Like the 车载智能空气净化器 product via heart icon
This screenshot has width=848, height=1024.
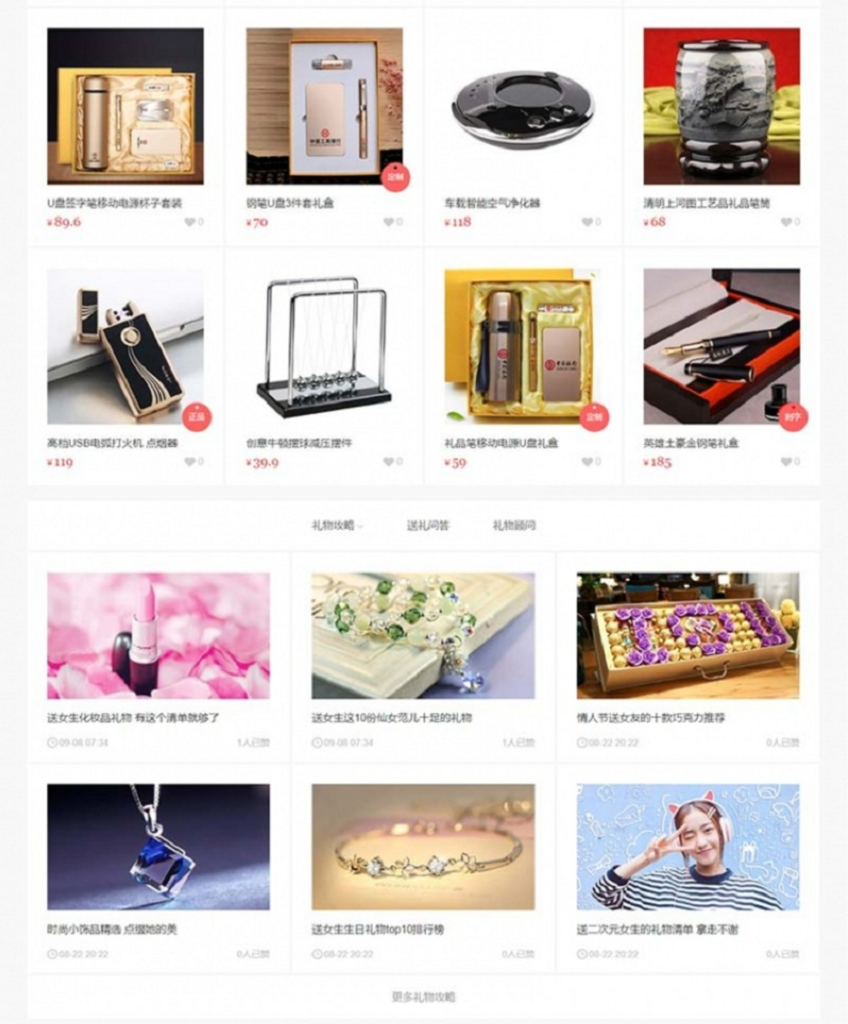pyautogui.click(x=587, y=222)
